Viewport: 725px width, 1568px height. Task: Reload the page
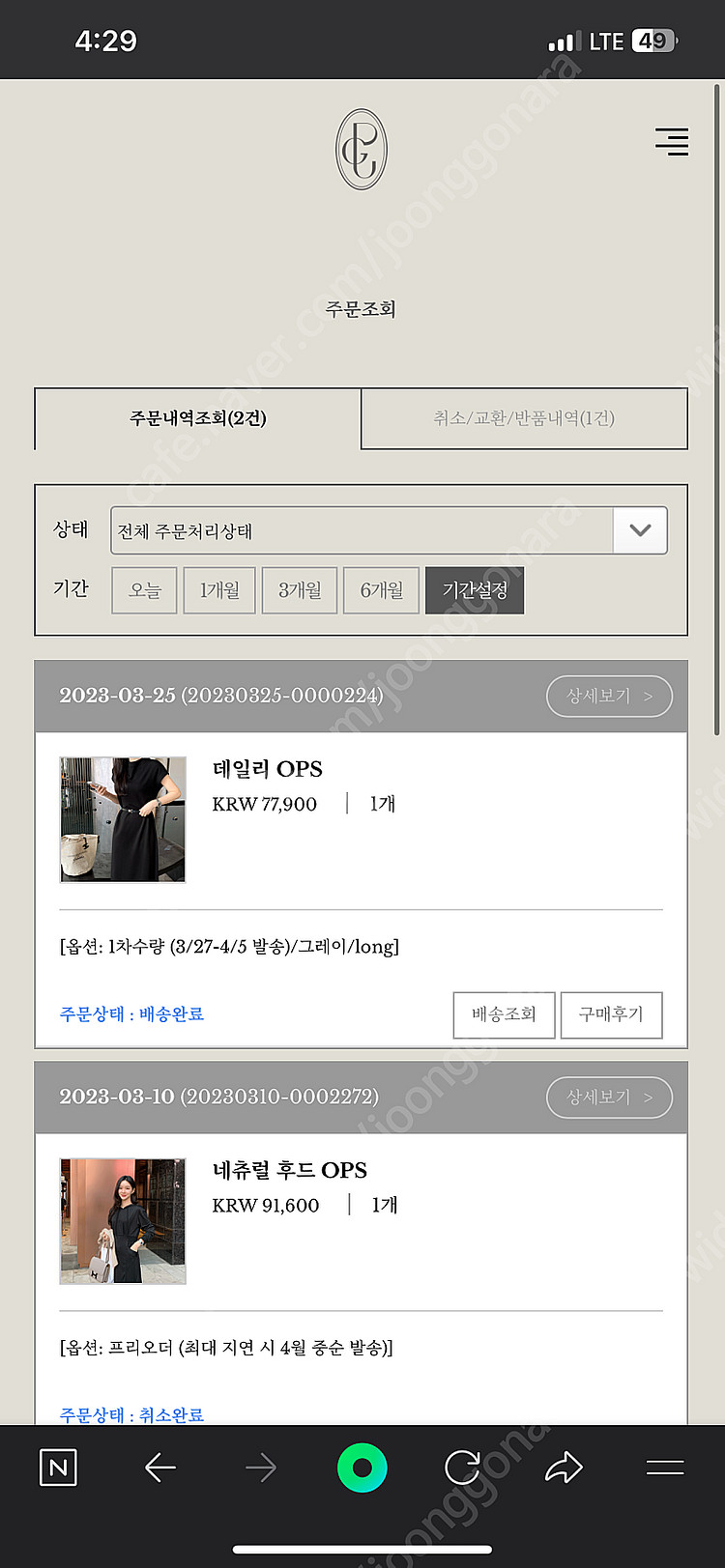(x=462, y=1468)
